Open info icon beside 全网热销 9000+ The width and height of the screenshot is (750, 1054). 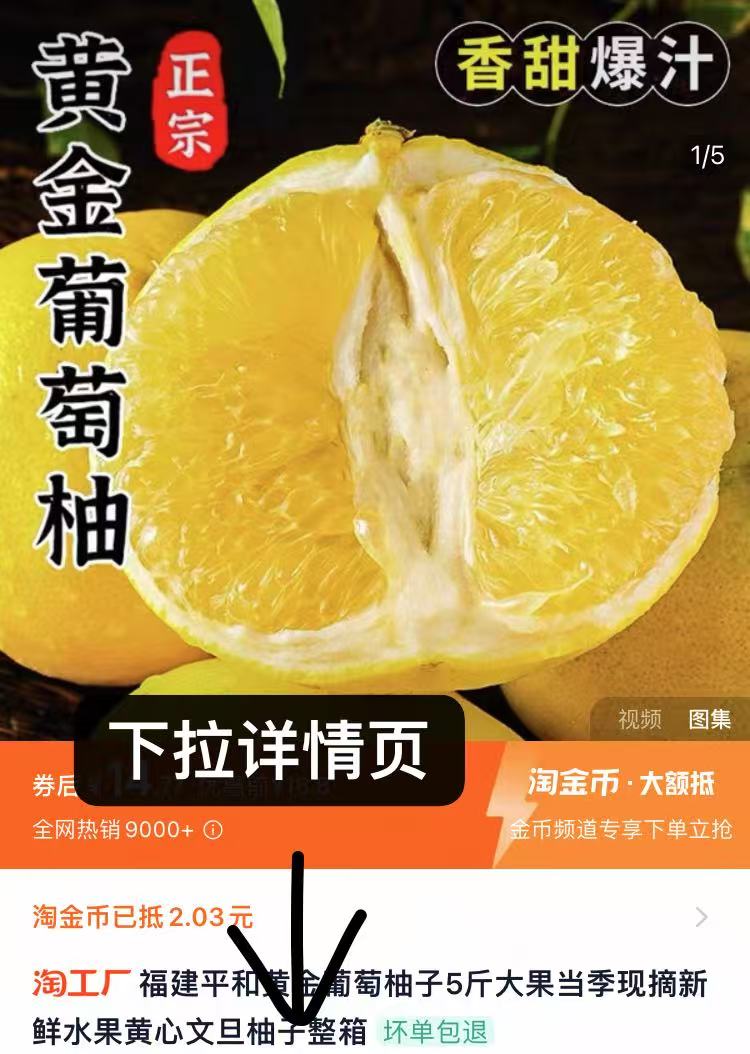point(214,830)
